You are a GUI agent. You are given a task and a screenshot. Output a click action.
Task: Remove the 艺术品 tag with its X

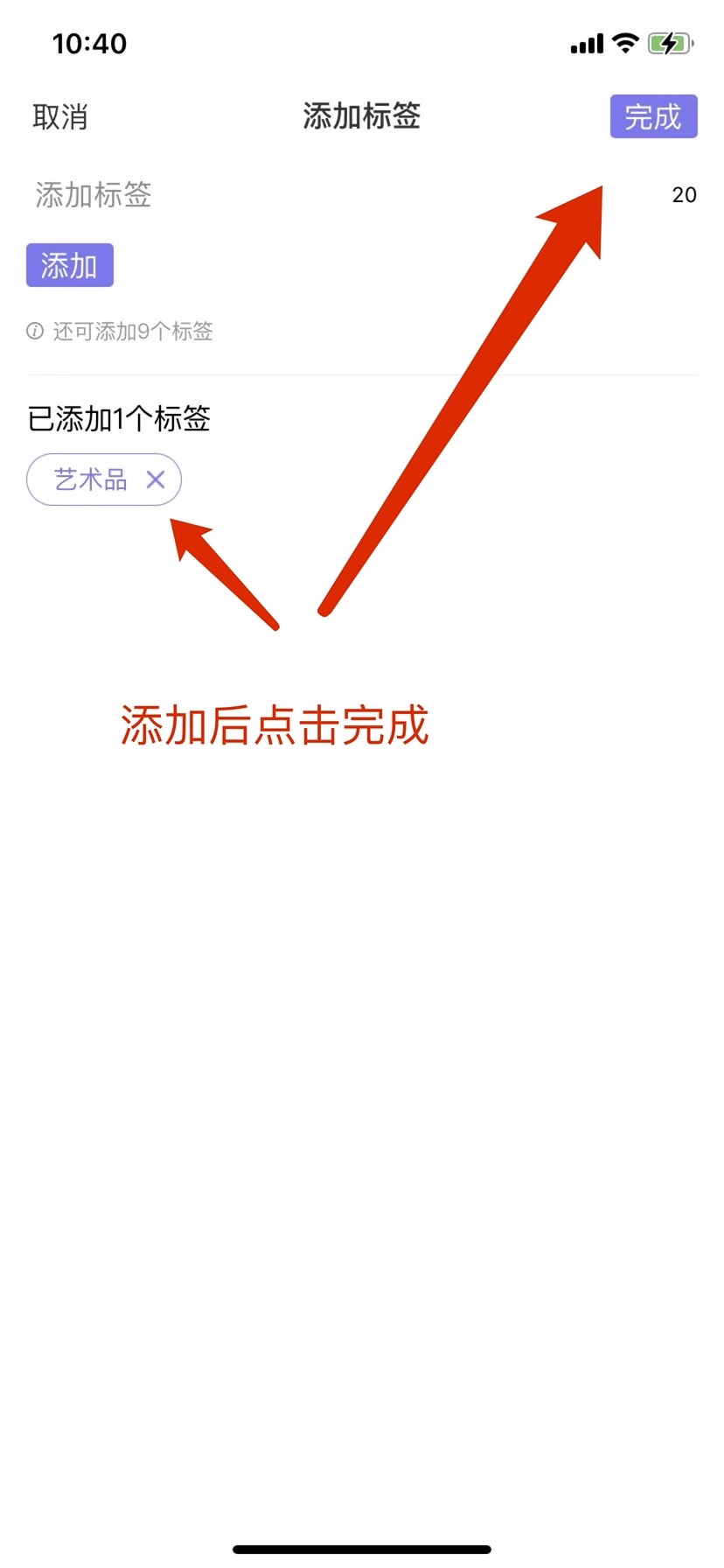(156, 479)
